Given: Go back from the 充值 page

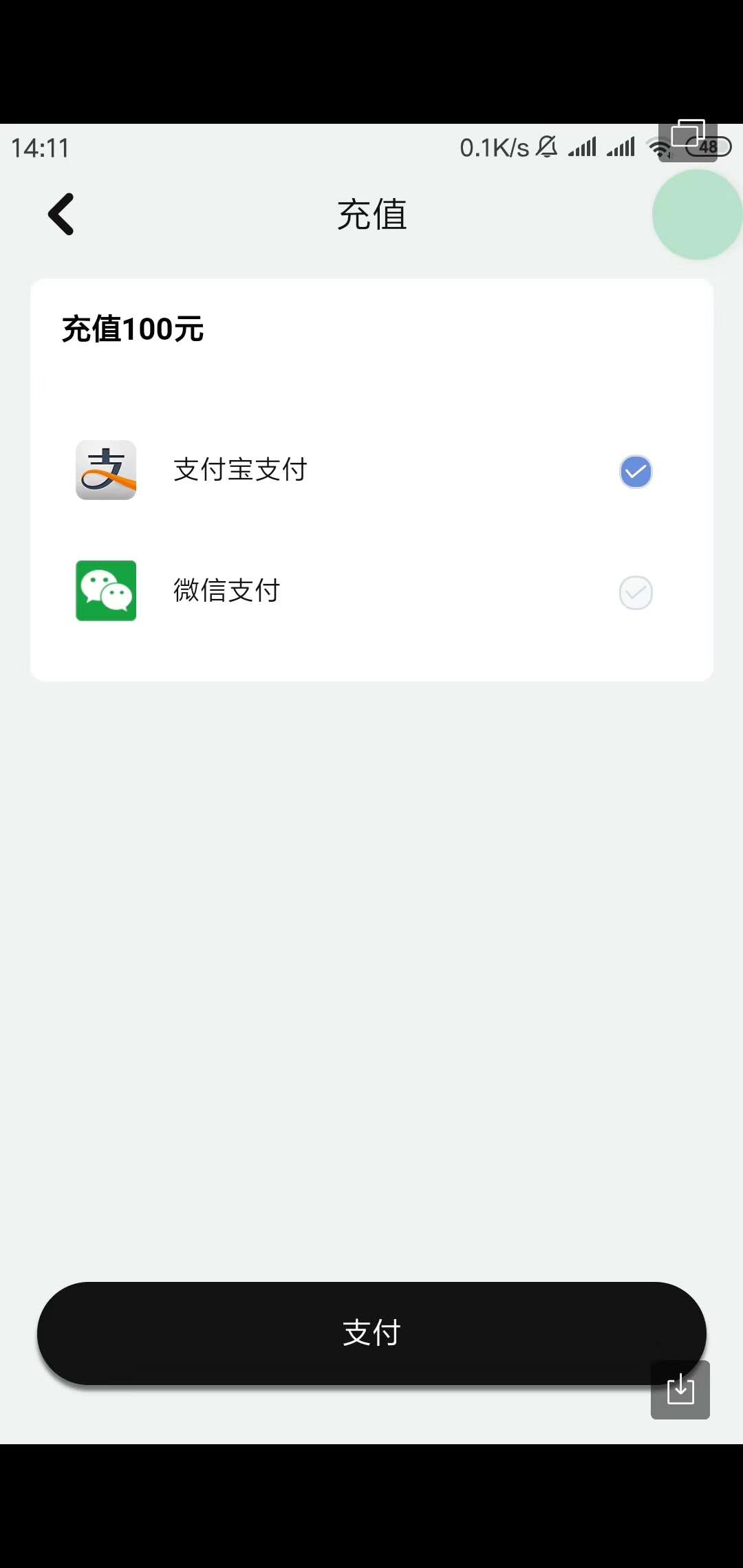Looking at the screenshot, I should pos(61,215).
